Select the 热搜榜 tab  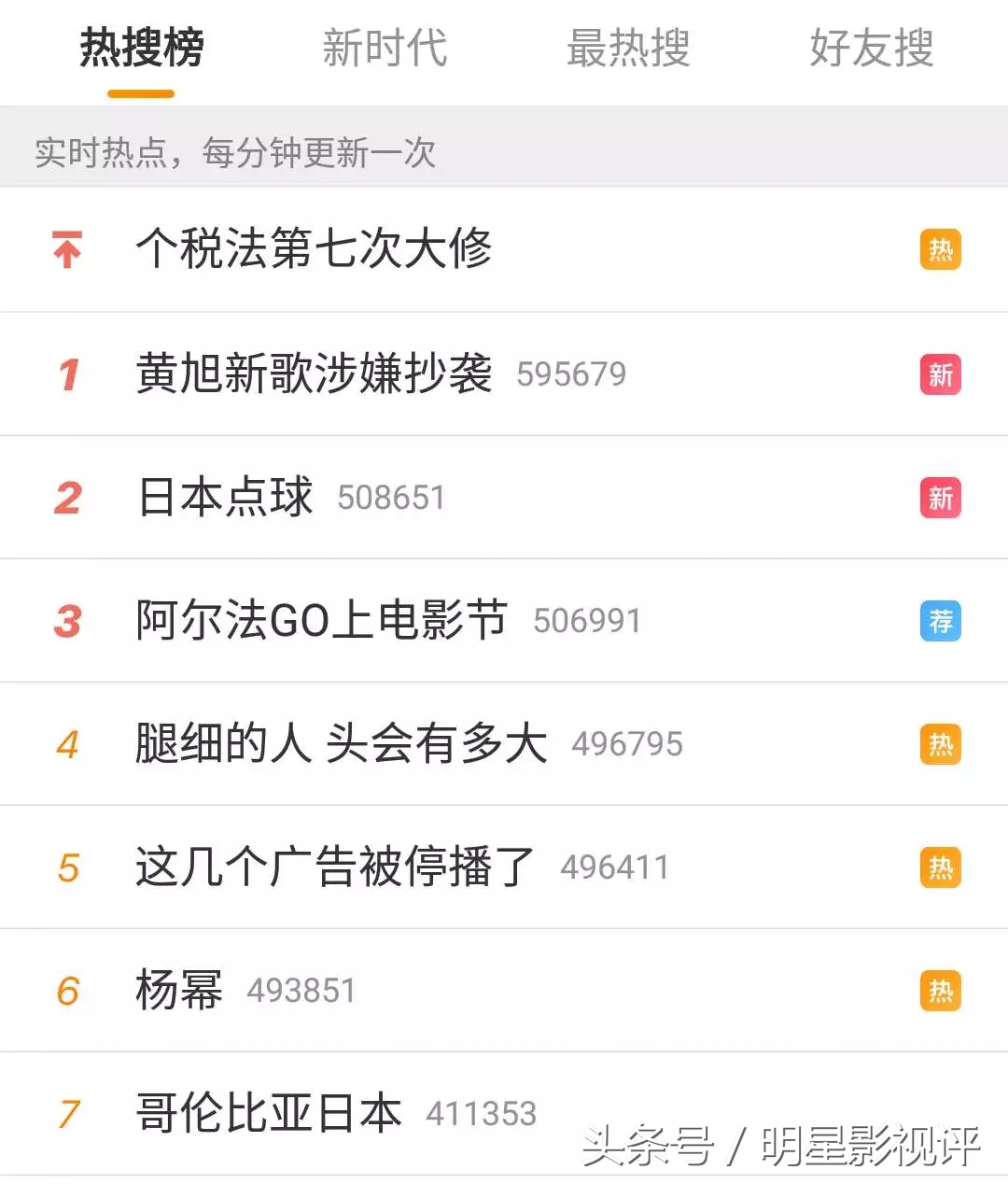(141, 50)
